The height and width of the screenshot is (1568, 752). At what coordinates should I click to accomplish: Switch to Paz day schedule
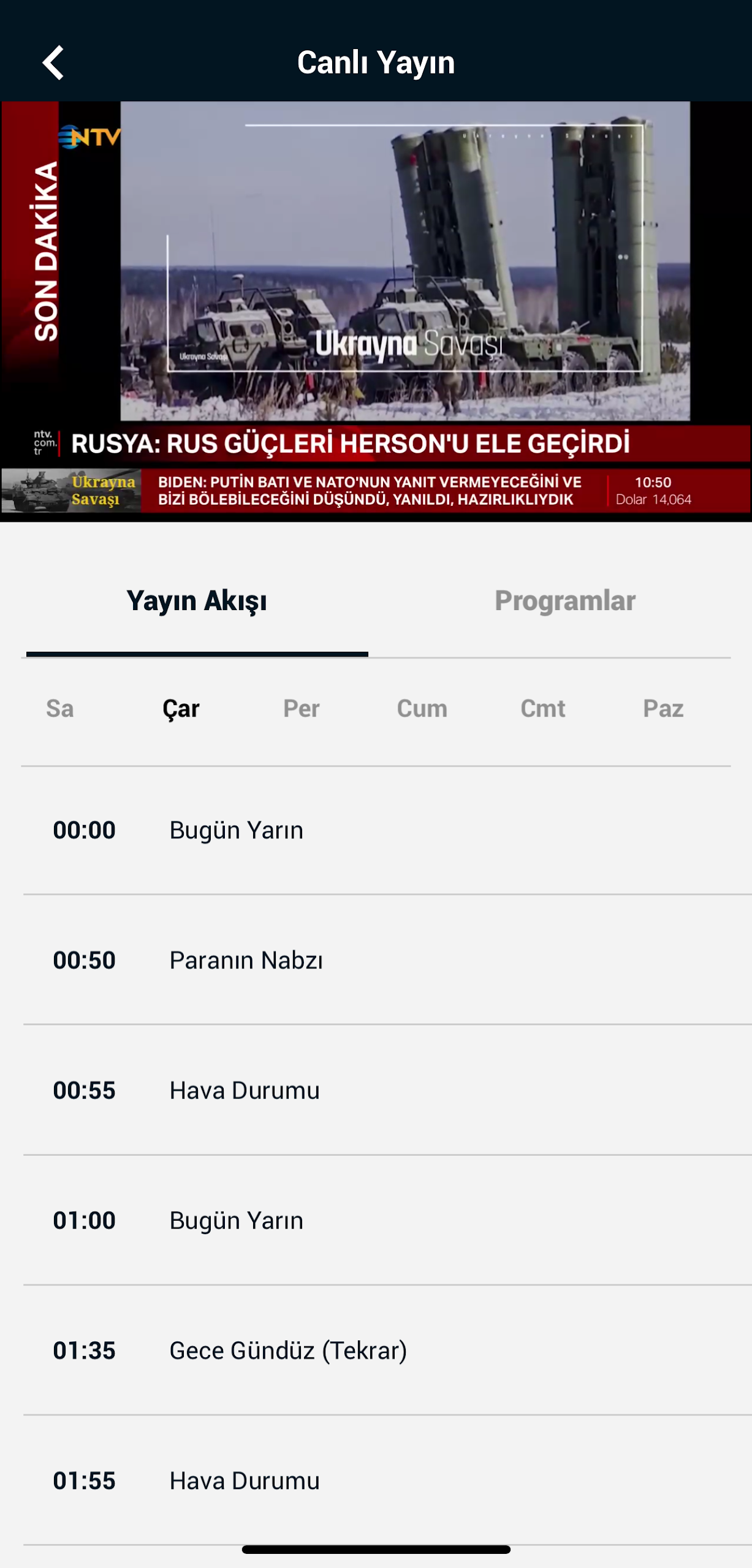point(663,709)
